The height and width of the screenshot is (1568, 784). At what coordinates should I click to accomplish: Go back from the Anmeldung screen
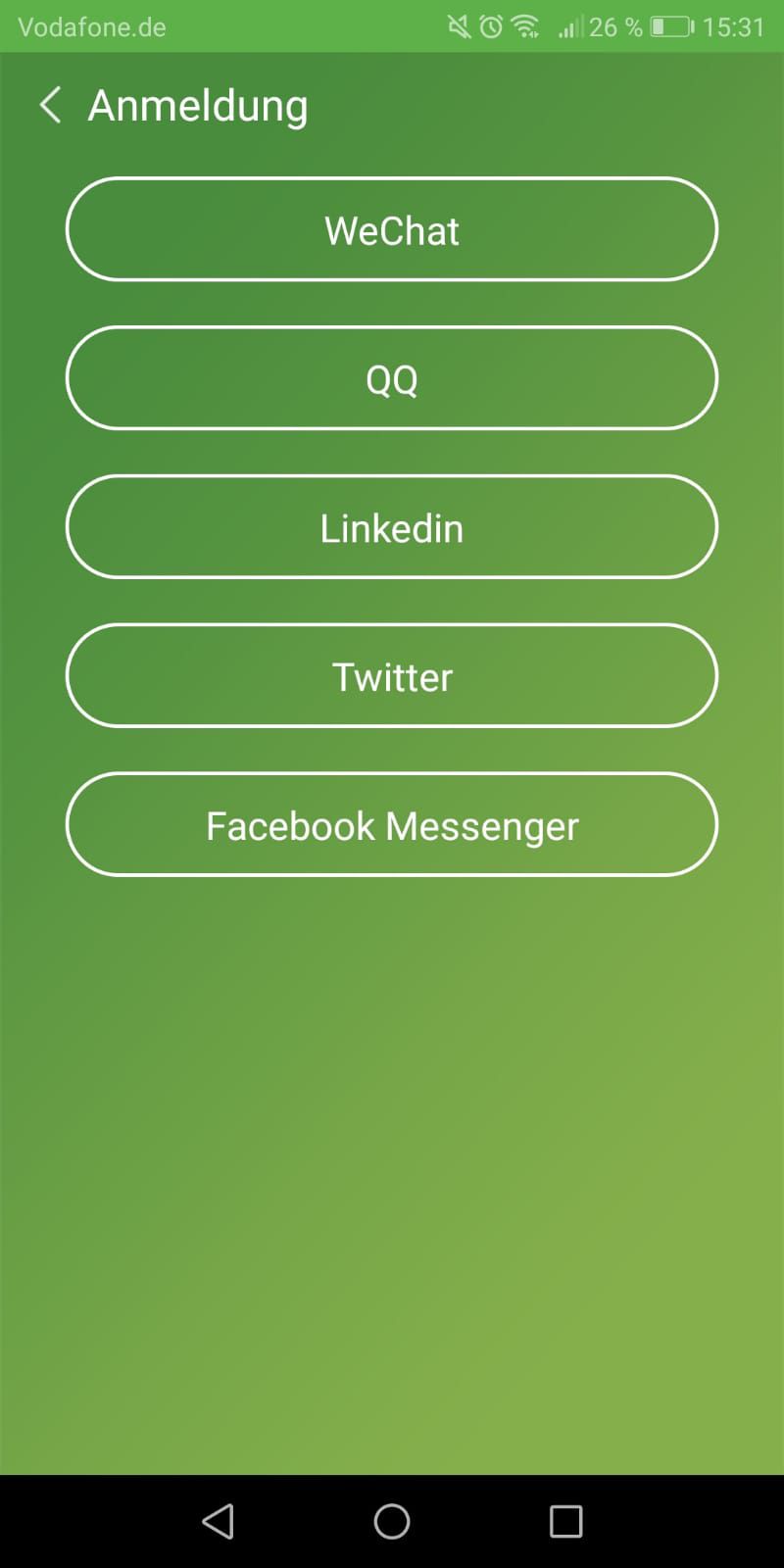[50, 105]
